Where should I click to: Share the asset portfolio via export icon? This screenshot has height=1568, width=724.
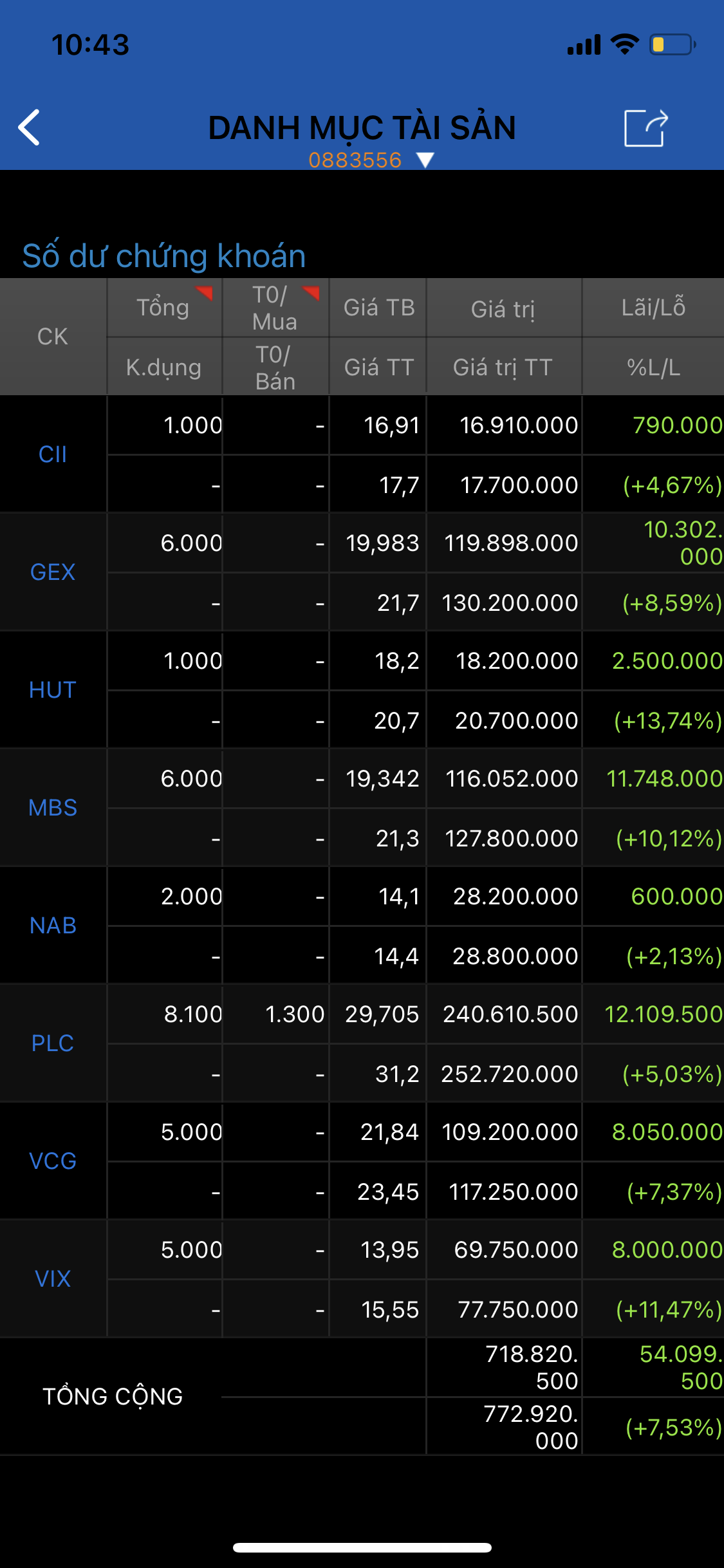click(645, 128)
